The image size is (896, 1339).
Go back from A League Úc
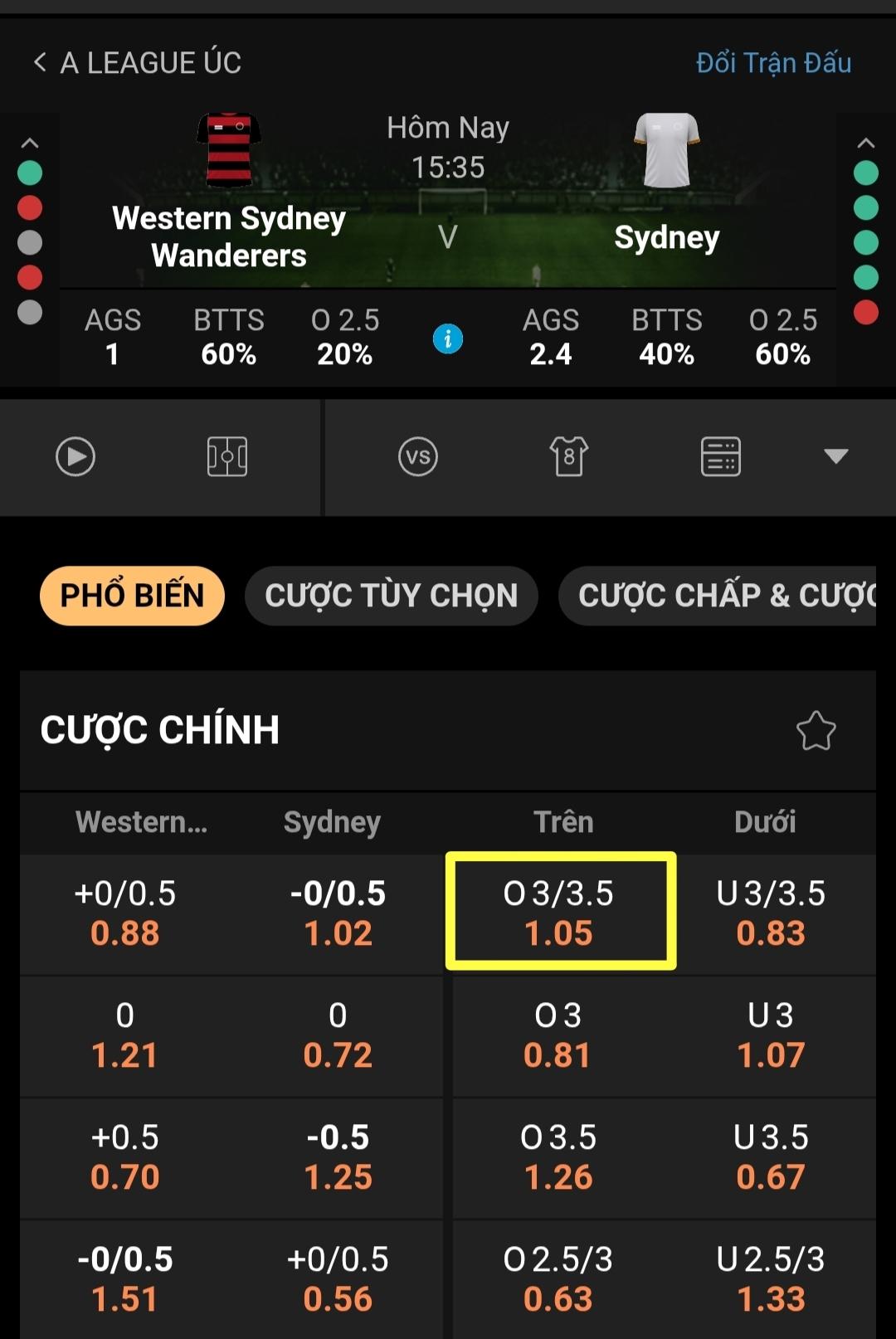point(40,62)
